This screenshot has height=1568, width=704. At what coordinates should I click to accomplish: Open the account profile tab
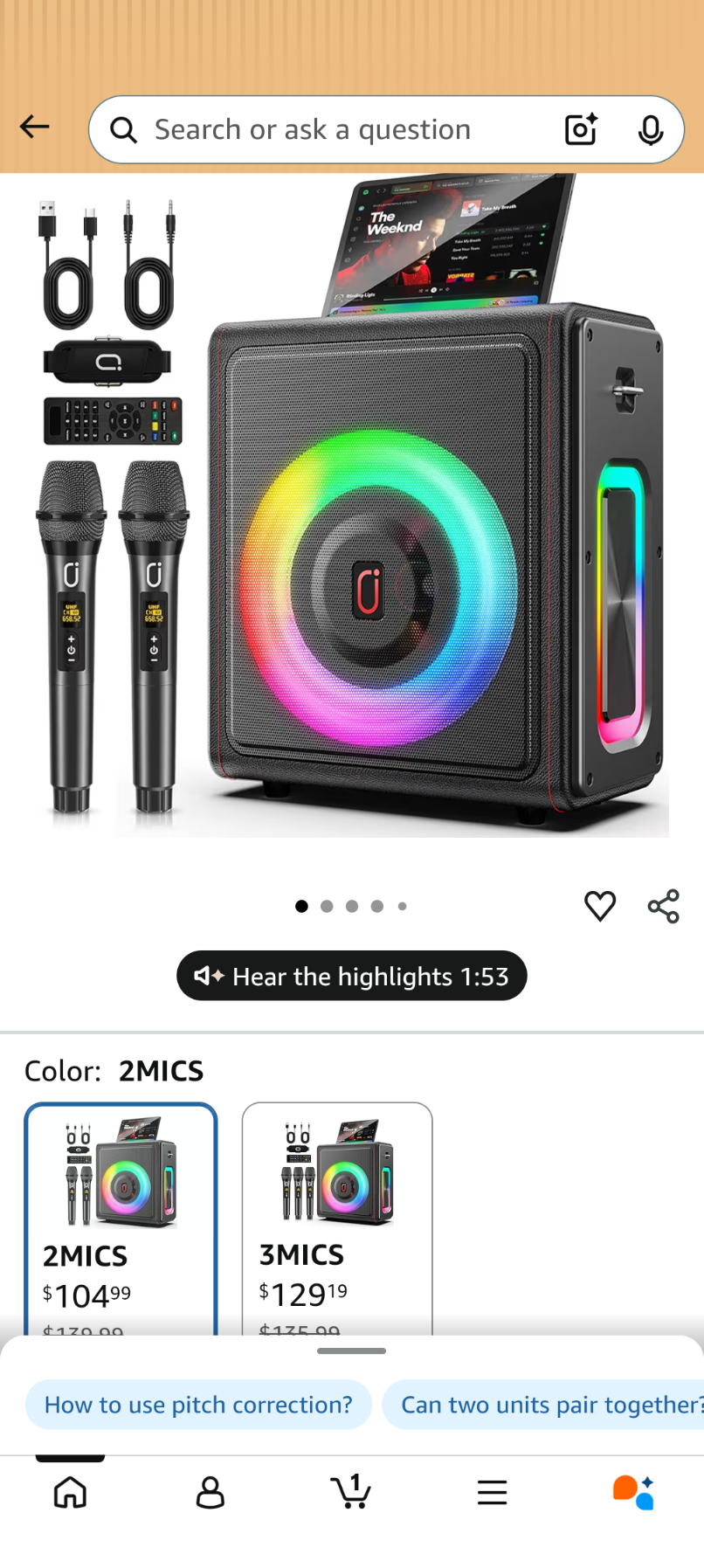click(x=211, y=1492)
